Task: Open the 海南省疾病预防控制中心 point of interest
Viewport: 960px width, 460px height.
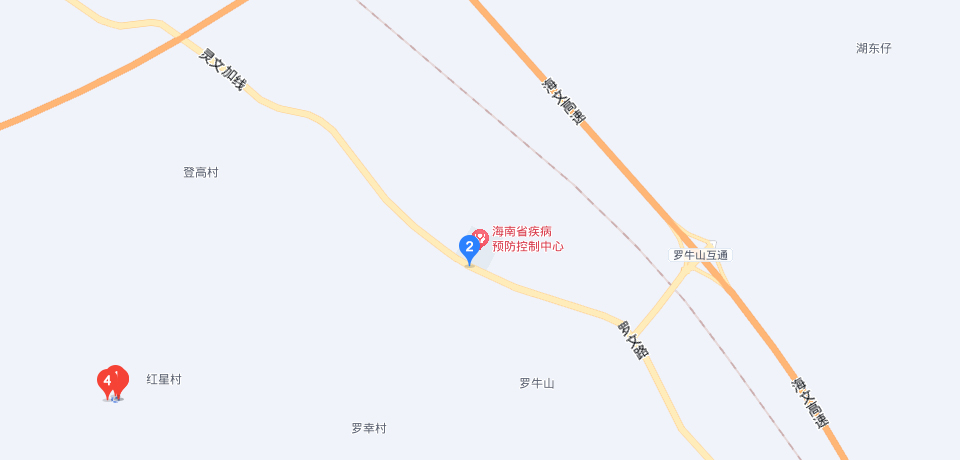Action: coord(526,239)
